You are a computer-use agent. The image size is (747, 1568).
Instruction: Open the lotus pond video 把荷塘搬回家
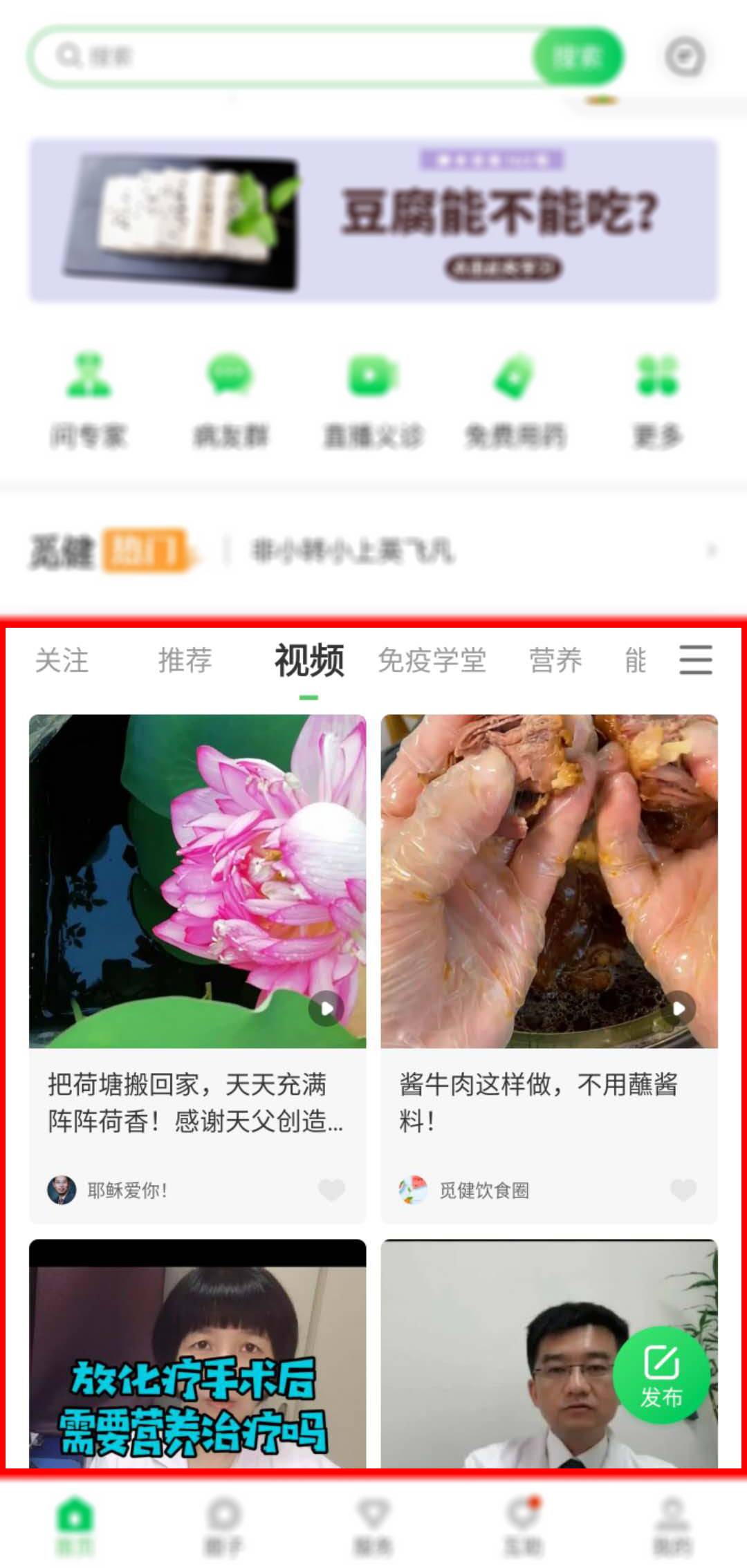(197, 881)
